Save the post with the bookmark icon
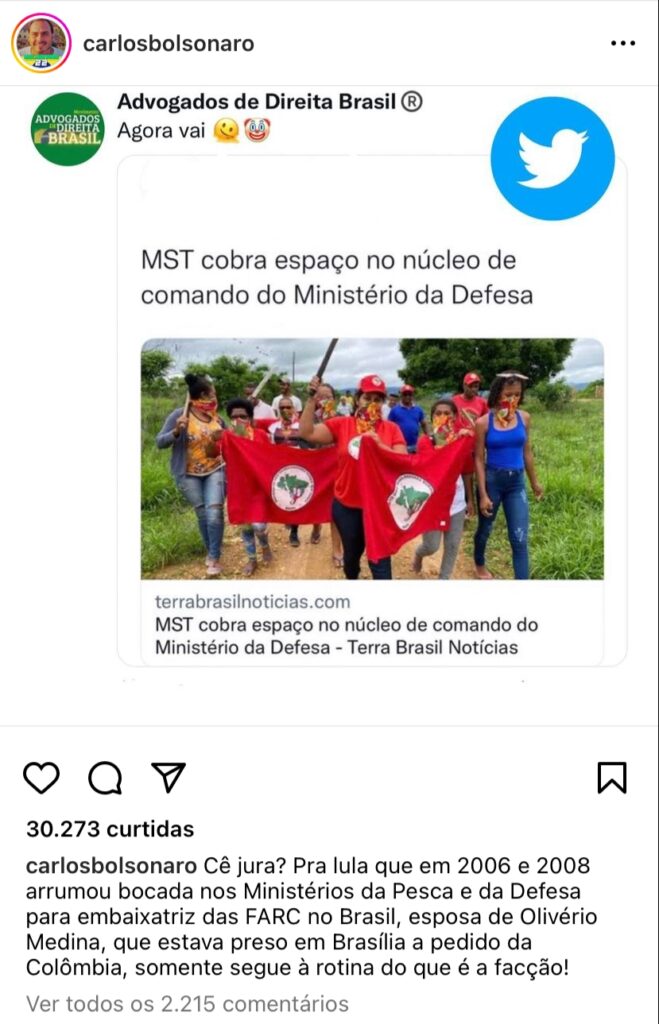The width and height of the screenshot is (659, 1024). pos(611,777)
